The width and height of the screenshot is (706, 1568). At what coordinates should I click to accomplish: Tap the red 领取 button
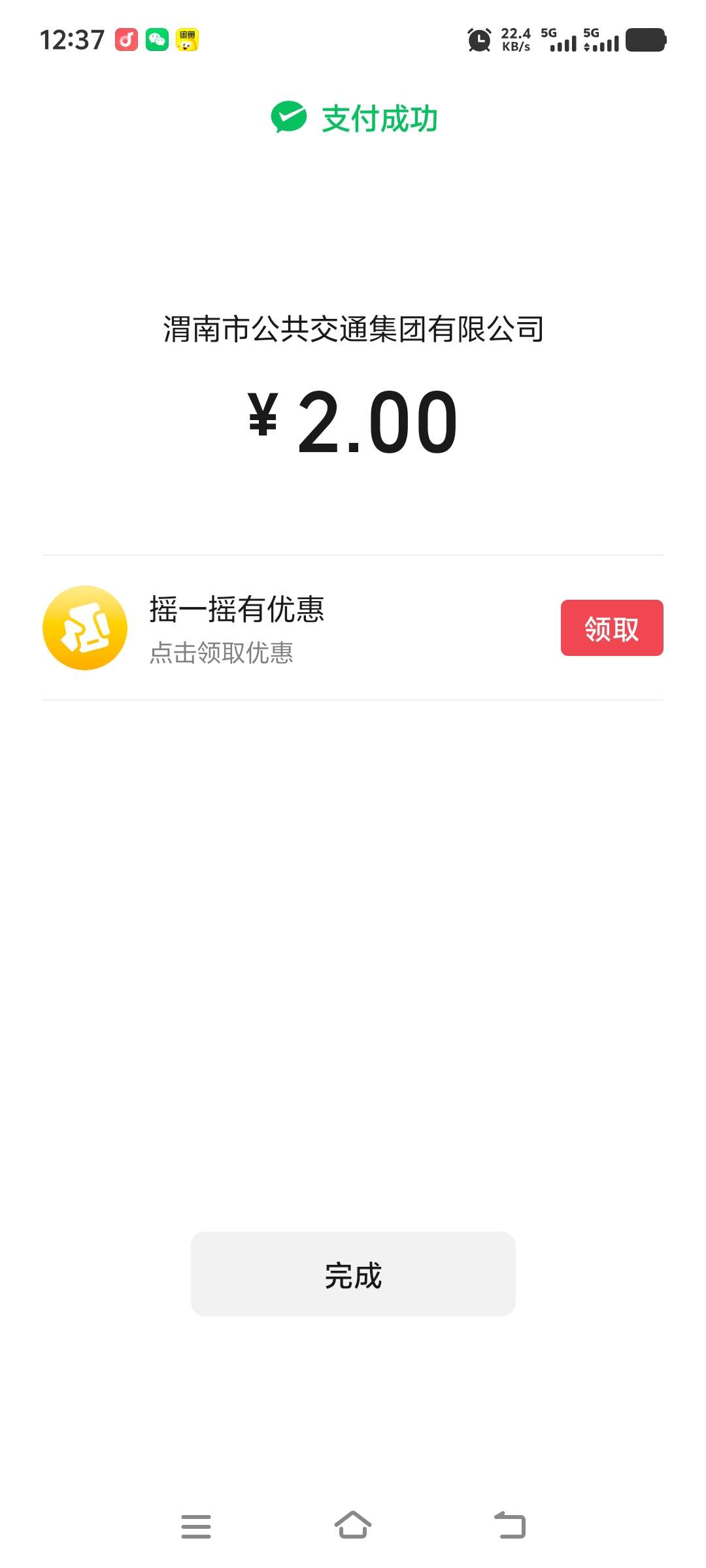pos(612,628)
